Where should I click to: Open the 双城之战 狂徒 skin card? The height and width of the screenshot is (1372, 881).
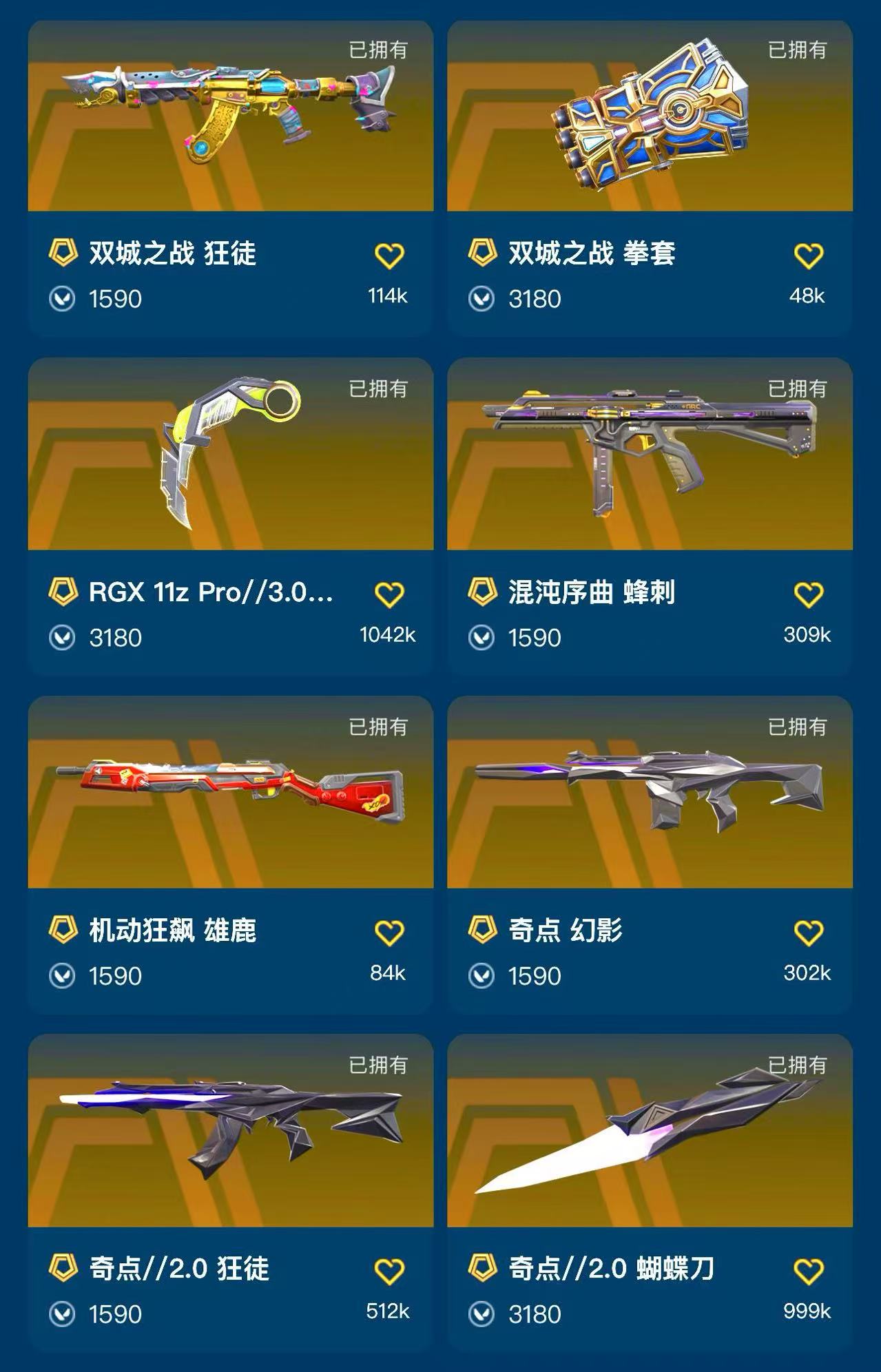tap(230, 117)
